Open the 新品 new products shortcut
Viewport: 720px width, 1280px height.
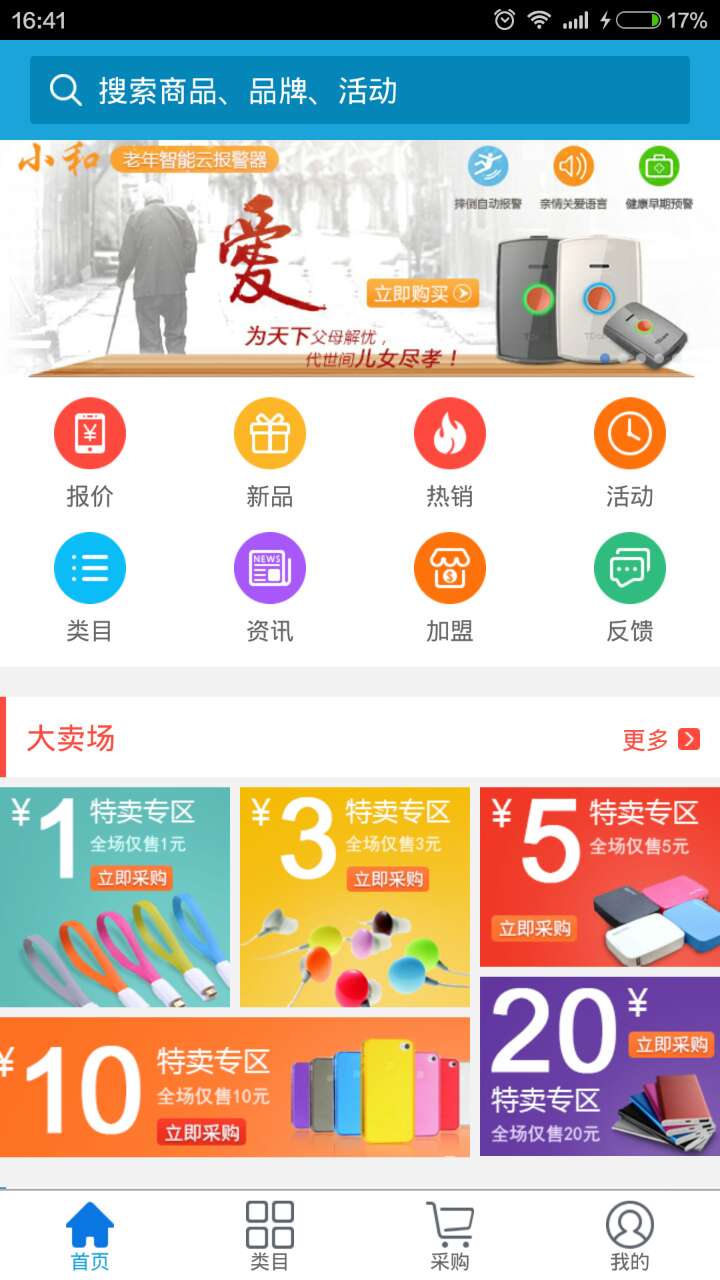tap(270, 453)
